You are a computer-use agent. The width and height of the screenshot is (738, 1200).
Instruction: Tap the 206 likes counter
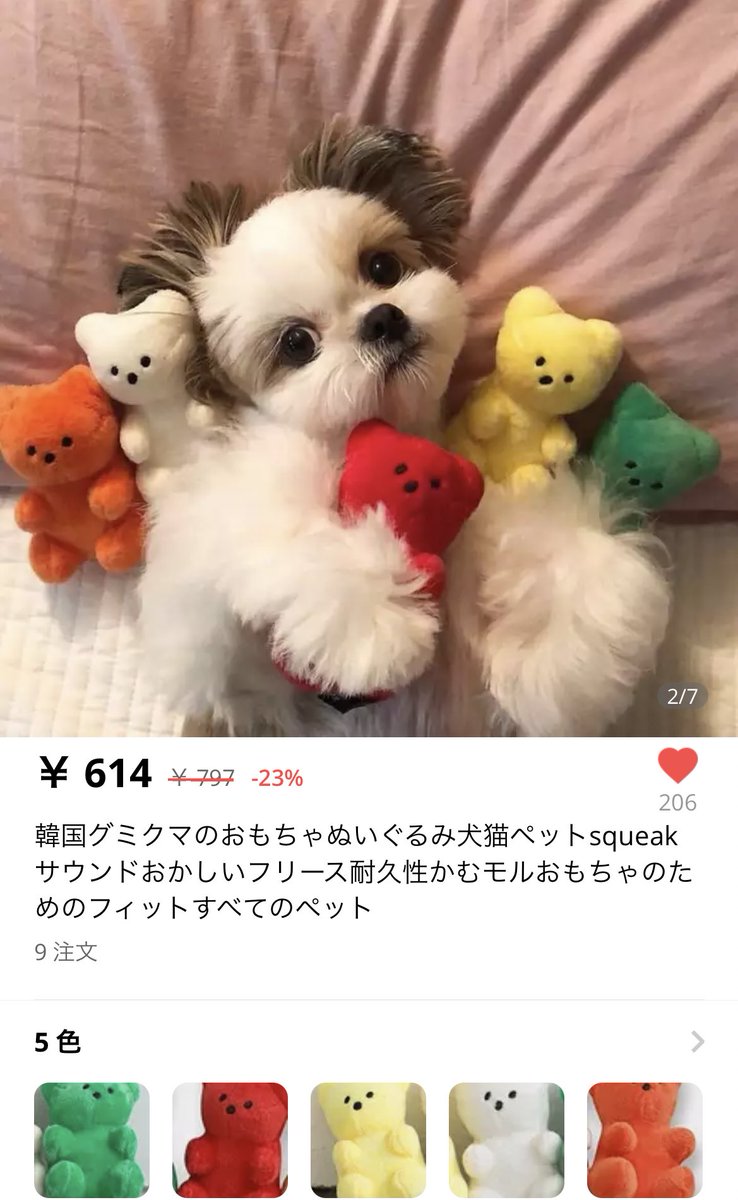pyautogui.click(x=676, y=800)
